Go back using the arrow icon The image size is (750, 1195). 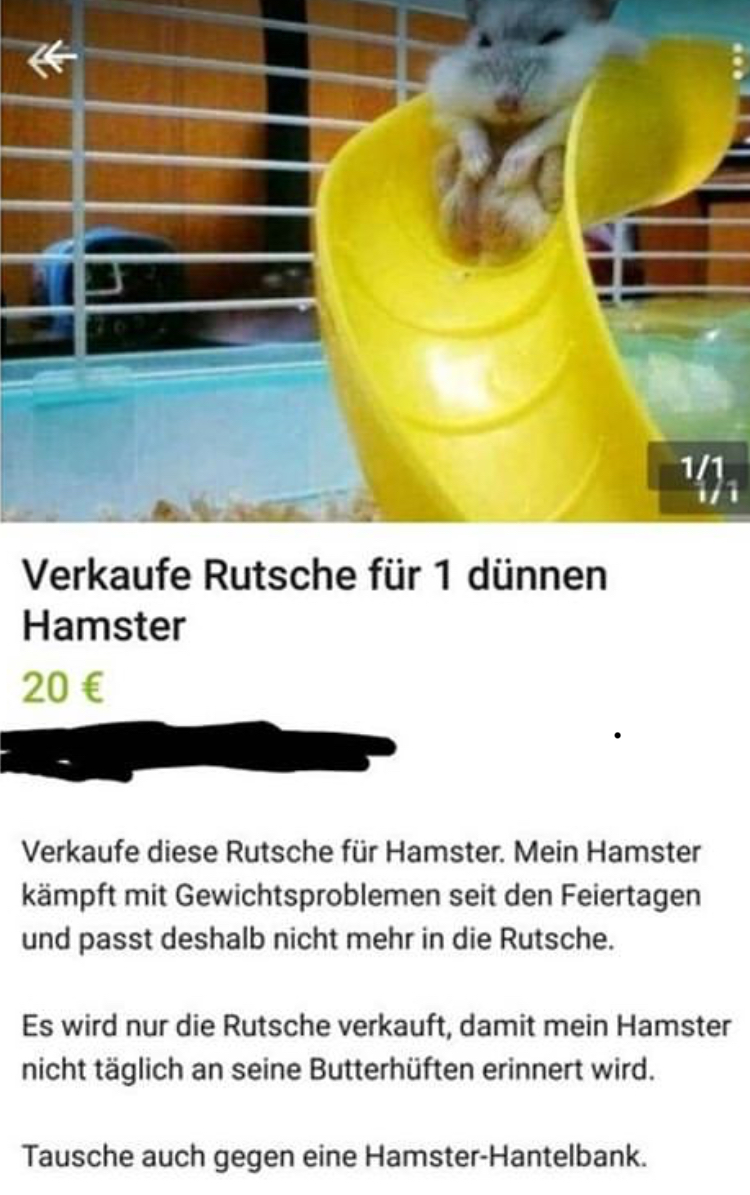click(x=51, y=61)
